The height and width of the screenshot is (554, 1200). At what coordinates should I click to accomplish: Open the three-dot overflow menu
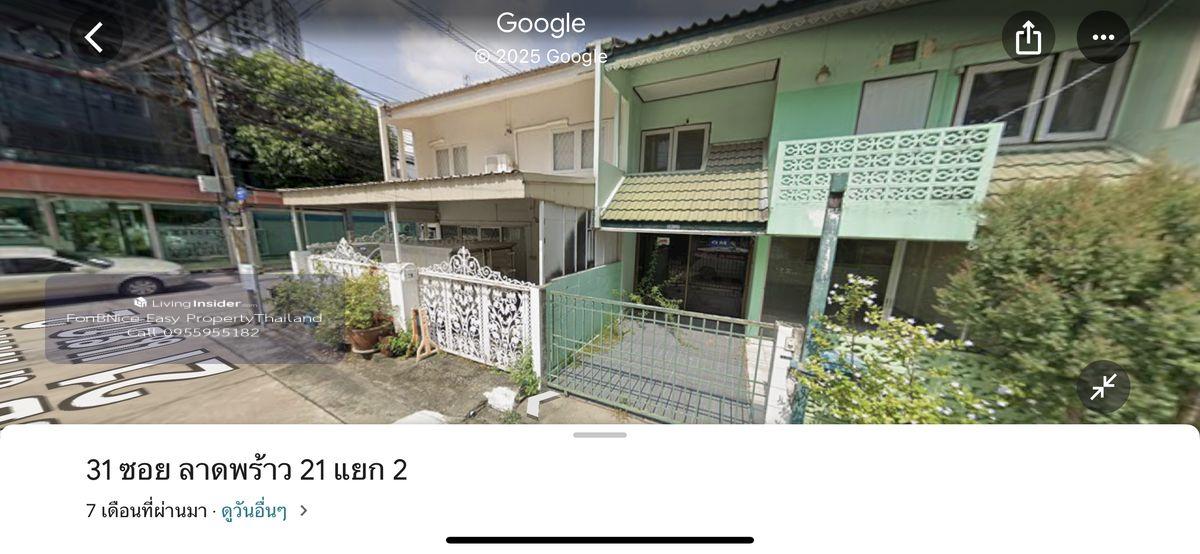point(1103,38)
